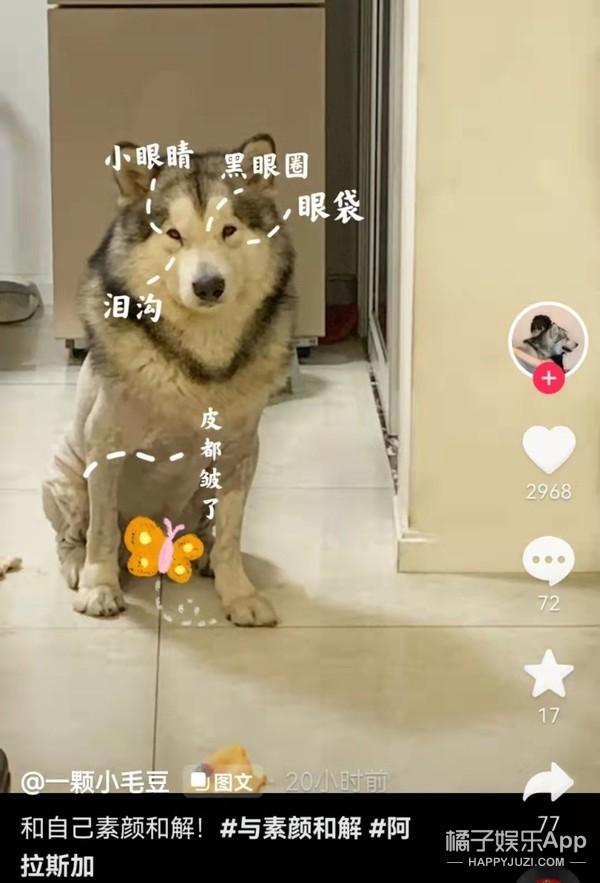The width and height of the screenshot is (600, 883).
Task: Share this post with the arrow icon
Action: (x=548, y=783)
